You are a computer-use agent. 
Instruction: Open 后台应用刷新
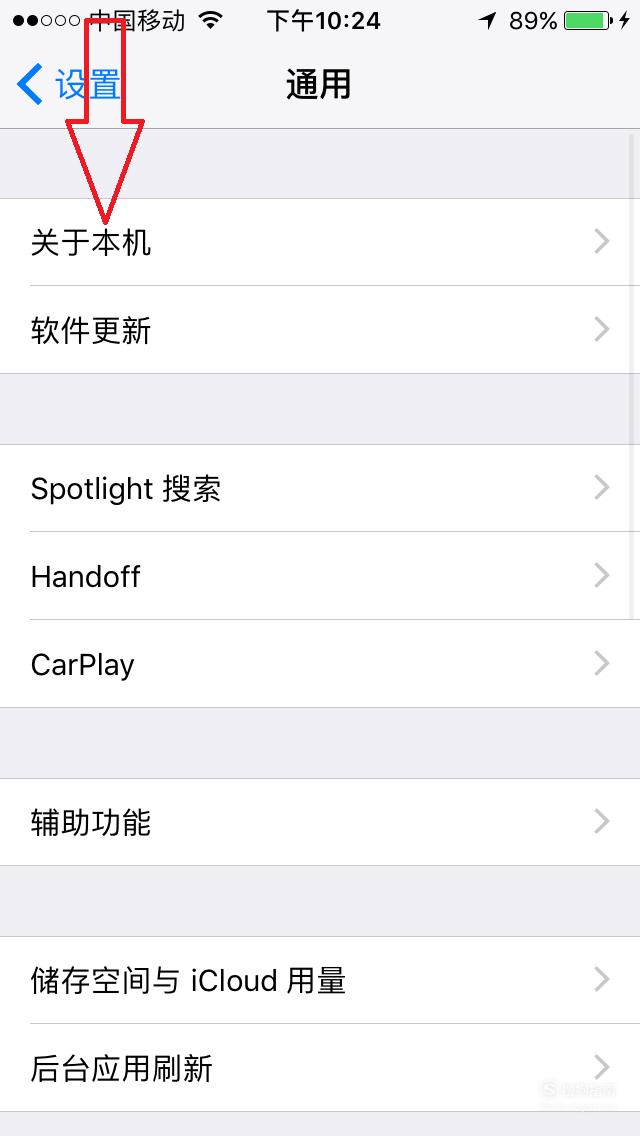[x=320, y=1068]
